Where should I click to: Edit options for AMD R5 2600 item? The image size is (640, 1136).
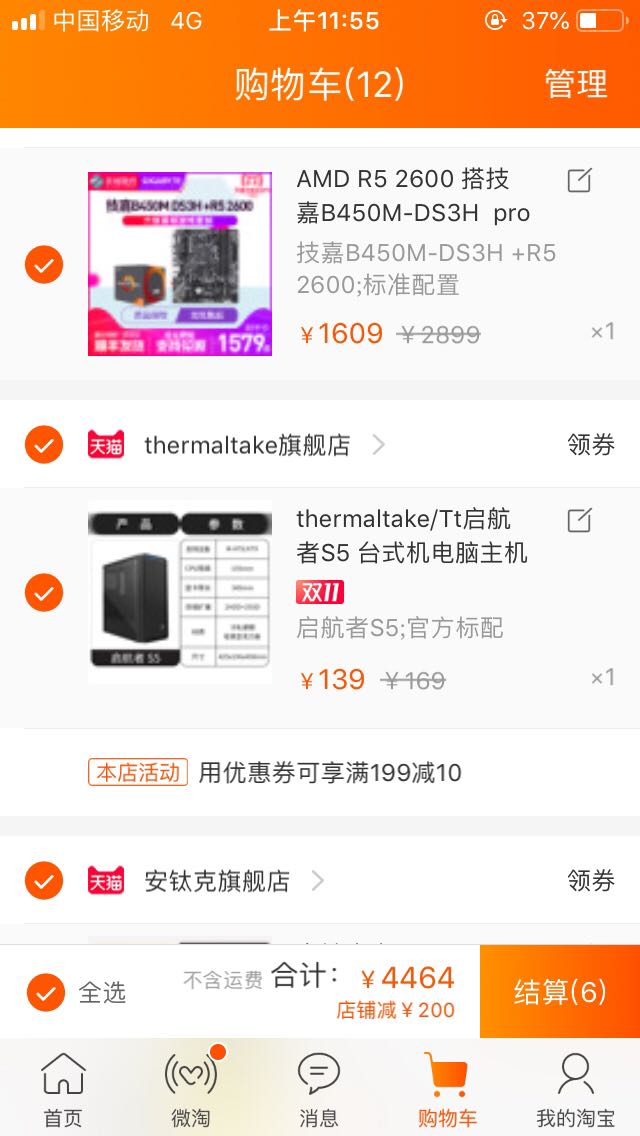coord(579,181)
